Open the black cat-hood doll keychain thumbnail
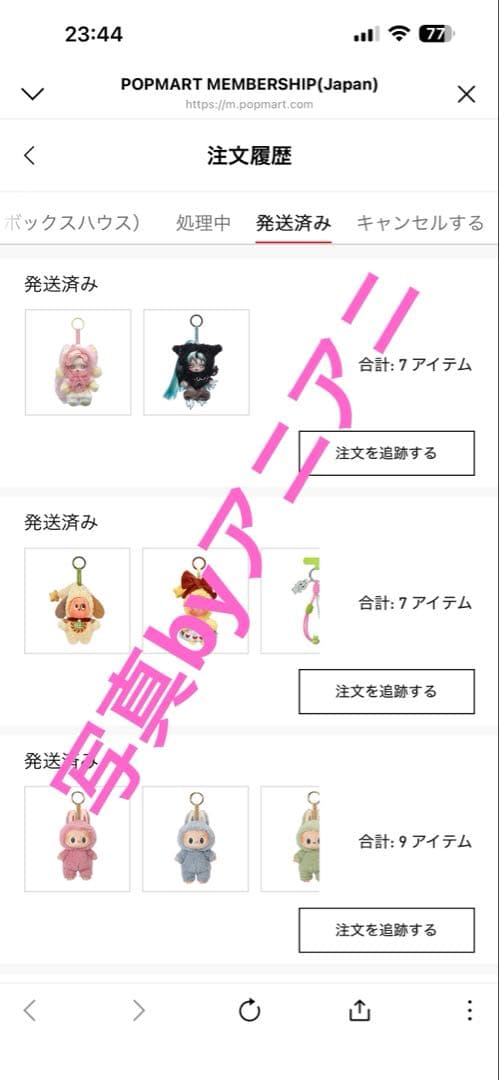The height and width of the screenshot is (1080, 499). click(x=196, y=362)
